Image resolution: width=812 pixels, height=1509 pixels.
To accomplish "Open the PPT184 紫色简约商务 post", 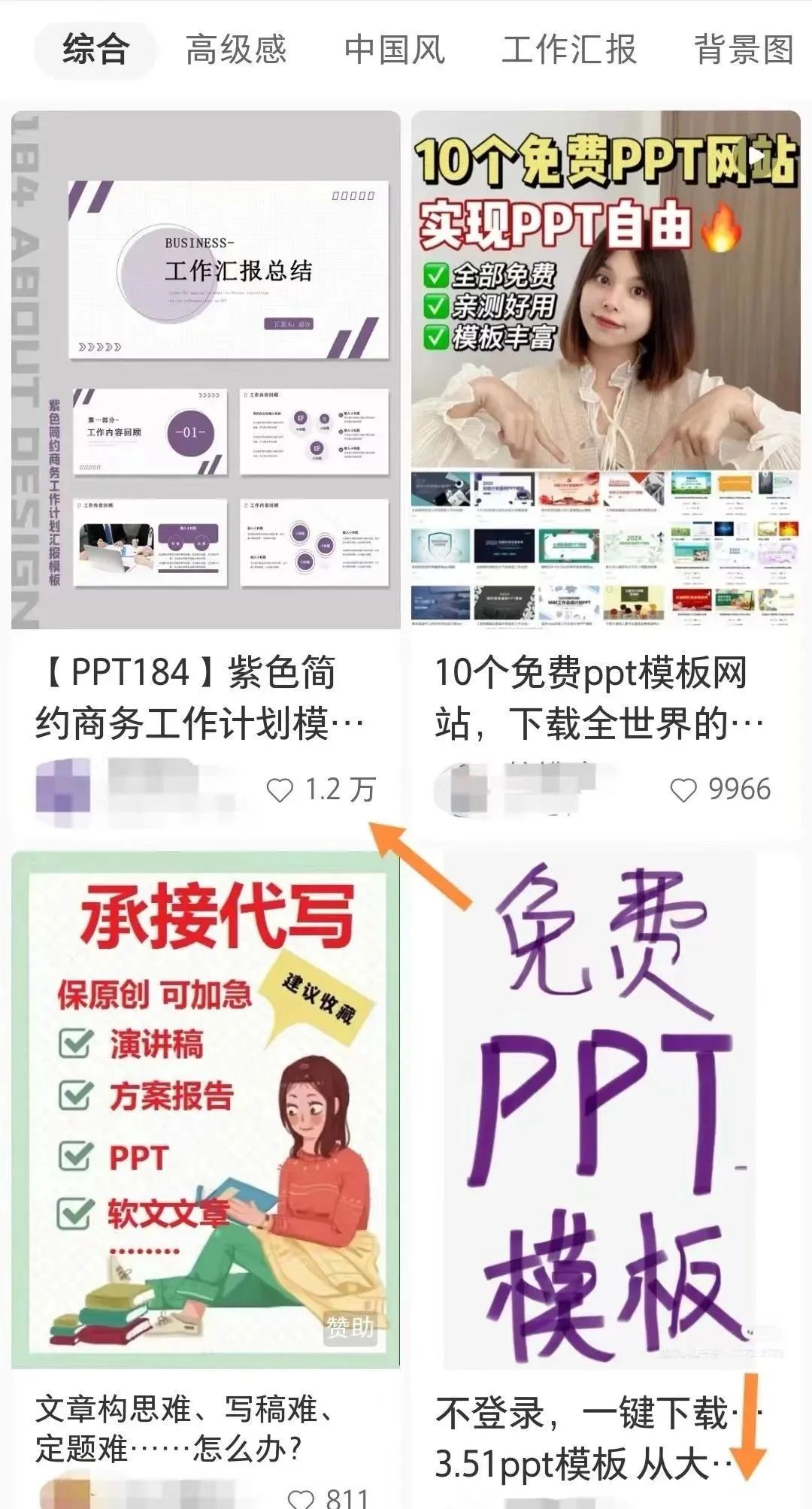I will [x=205, y=370].
